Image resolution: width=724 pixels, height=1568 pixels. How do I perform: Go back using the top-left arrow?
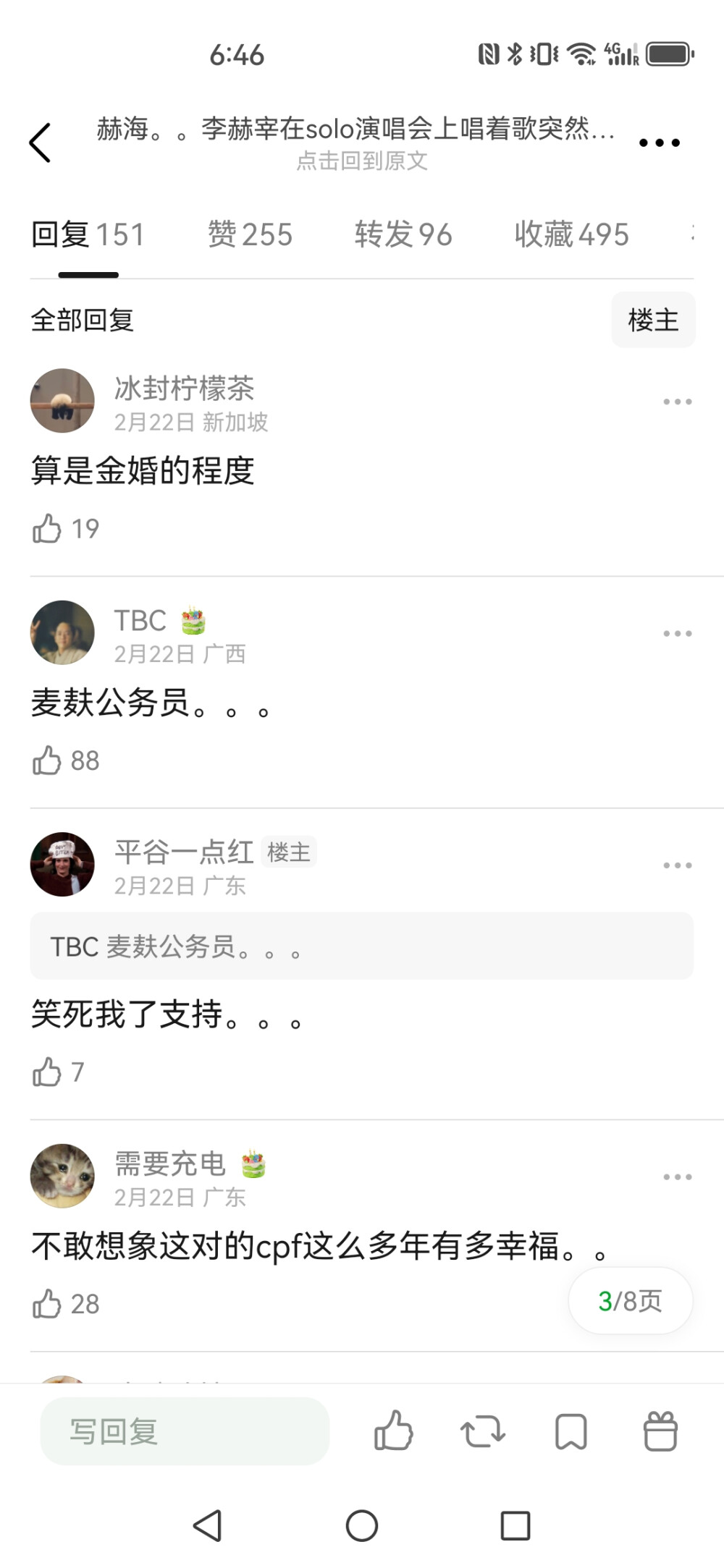[41, 143]
